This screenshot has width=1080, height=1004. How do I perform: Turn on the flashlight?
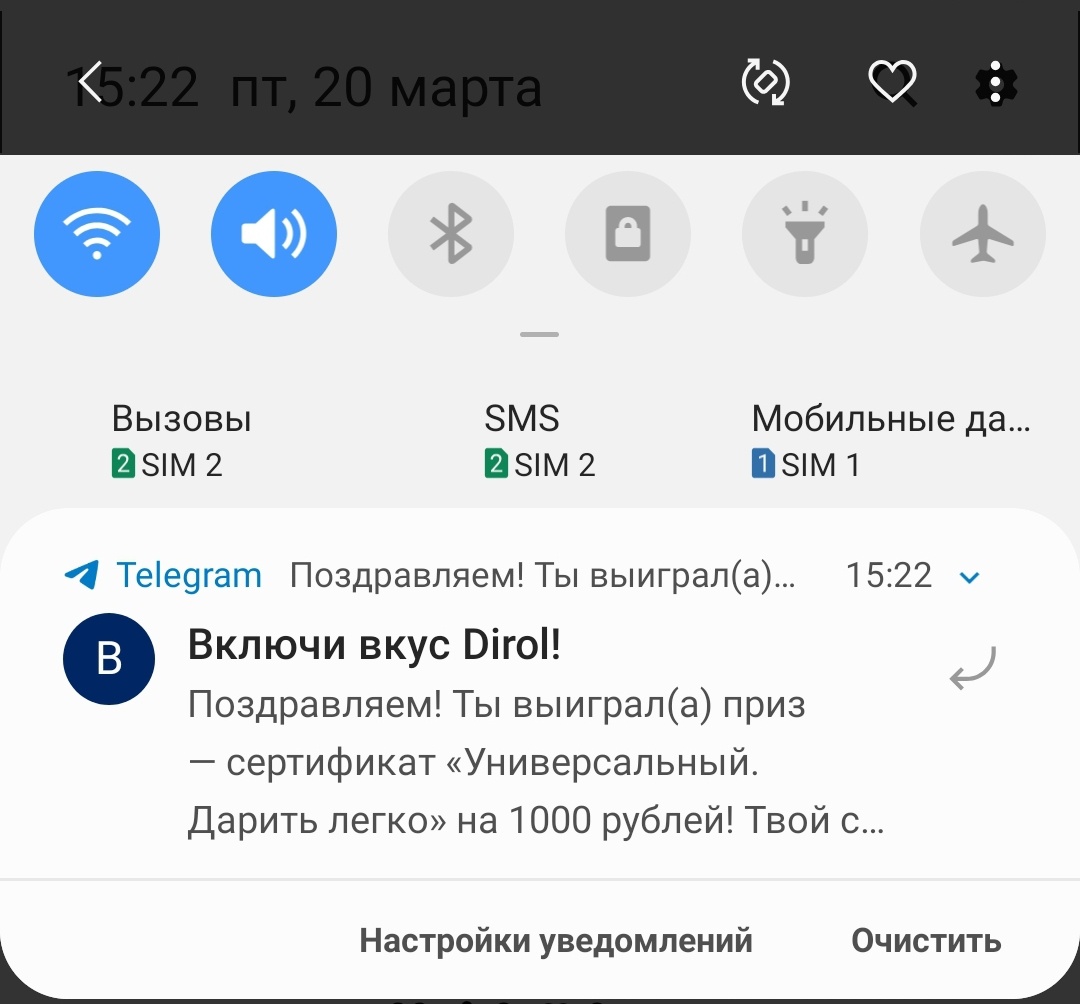(804, 235)
